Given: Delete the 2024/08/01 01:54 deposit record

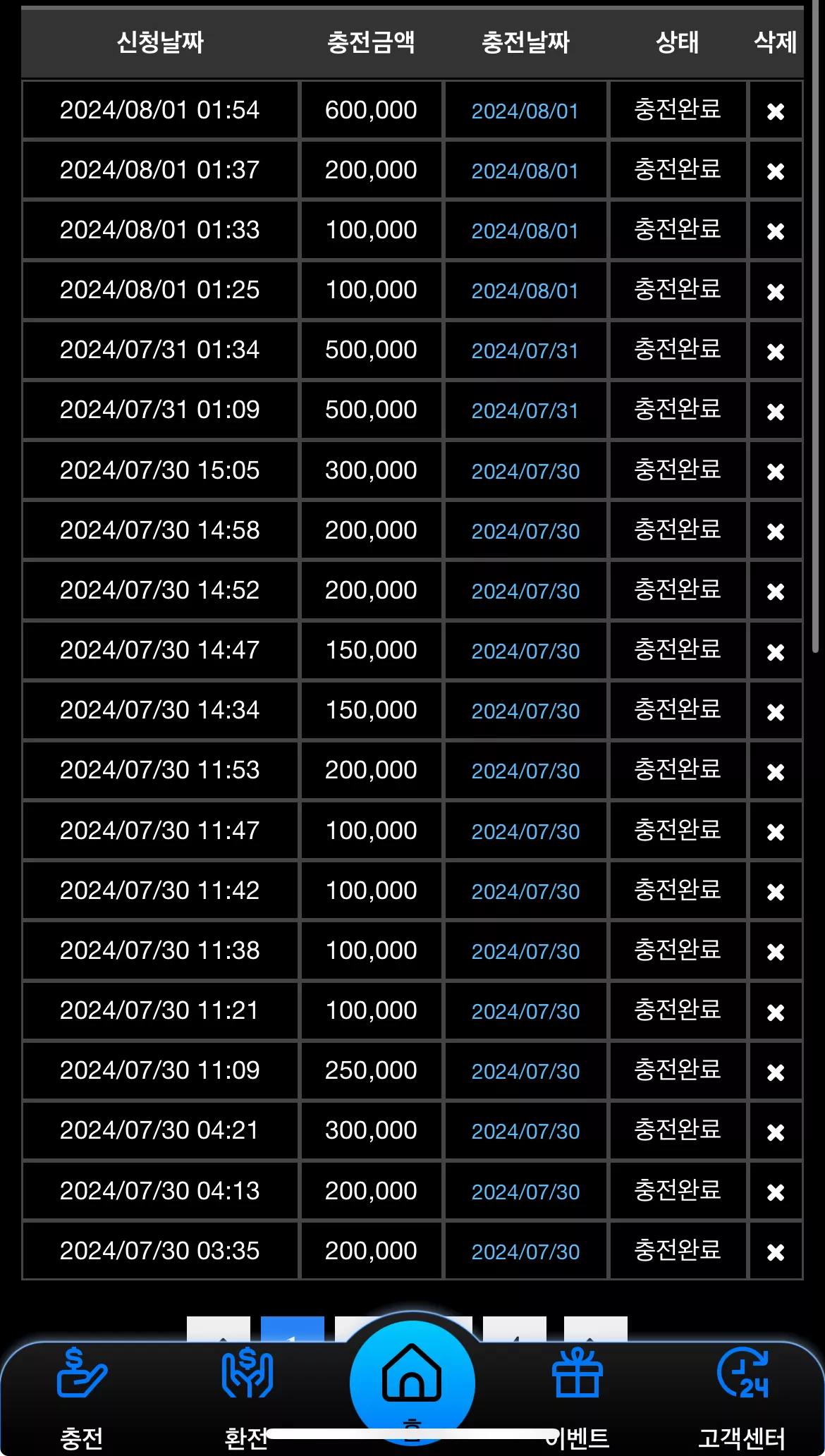Looking at the screenshot, I should (x=776, y=111).
